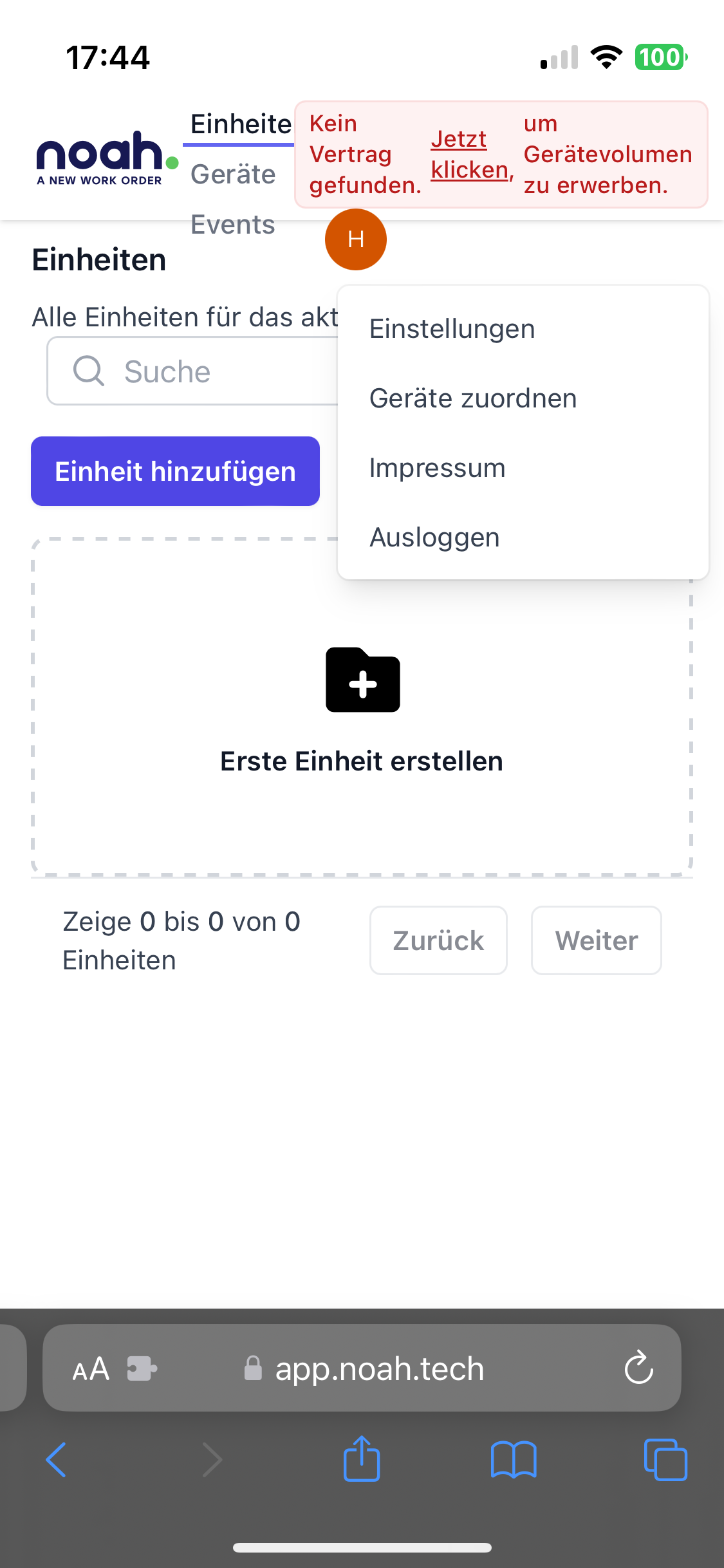The height and width of the screenshot is (1568, 724).
Task: Go to next page with Weiter
Action: (597, 940)
